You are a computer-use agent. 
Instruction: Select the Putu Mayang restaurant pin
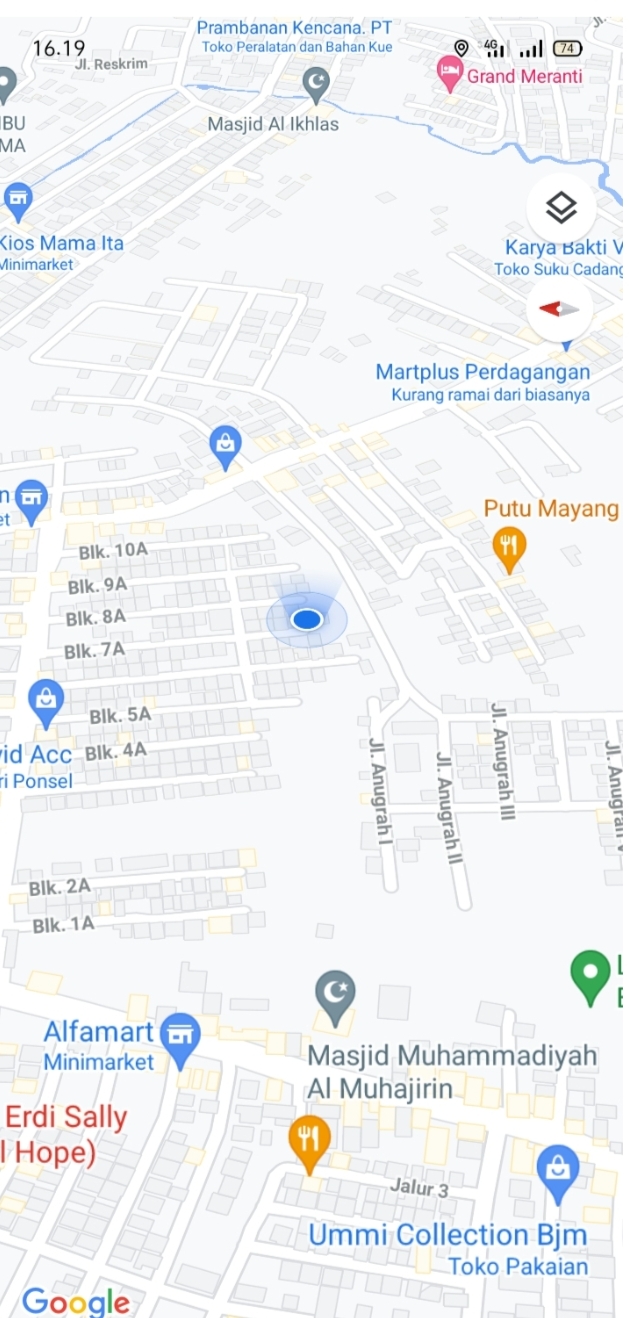510,547
